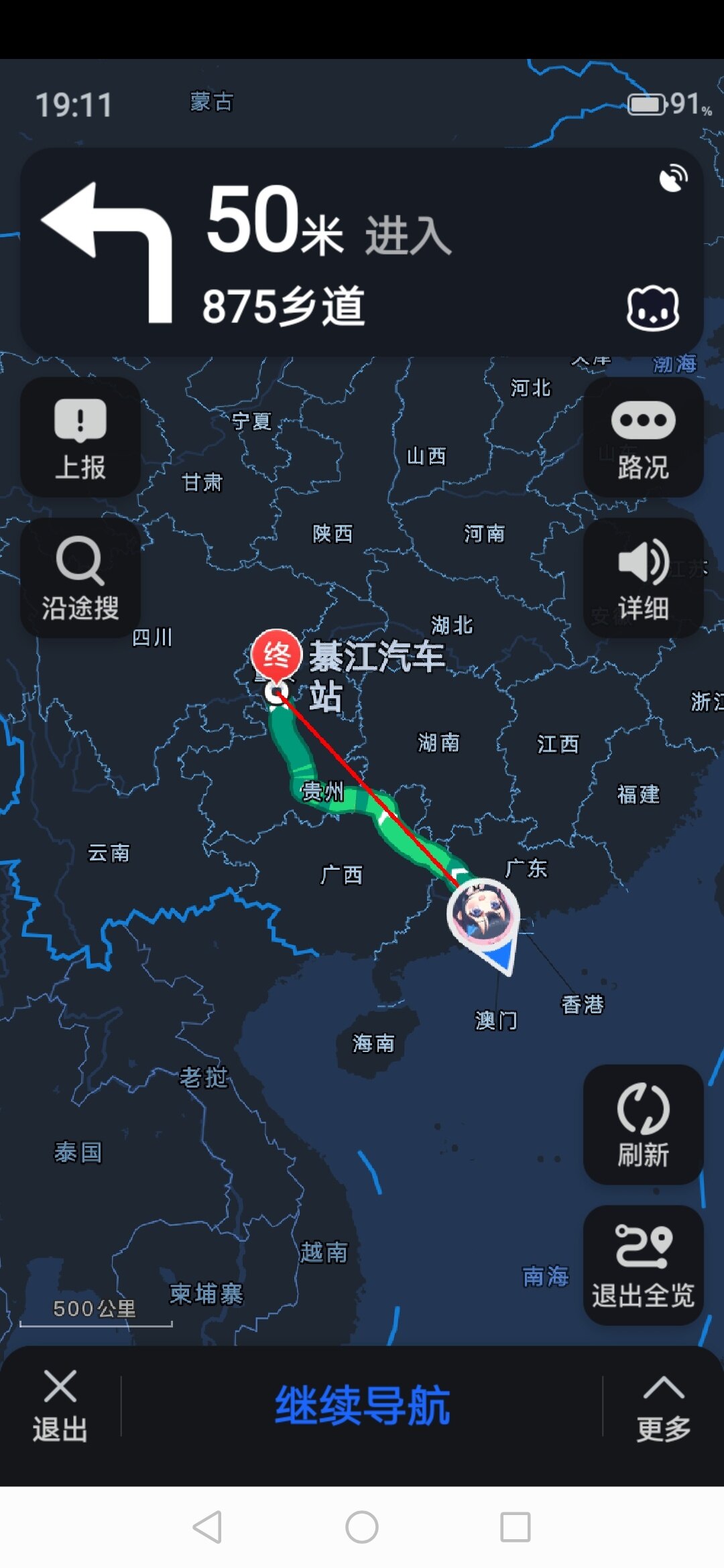
Task: Change voice mode via 详细 speaker button
Action: (643, 578)
